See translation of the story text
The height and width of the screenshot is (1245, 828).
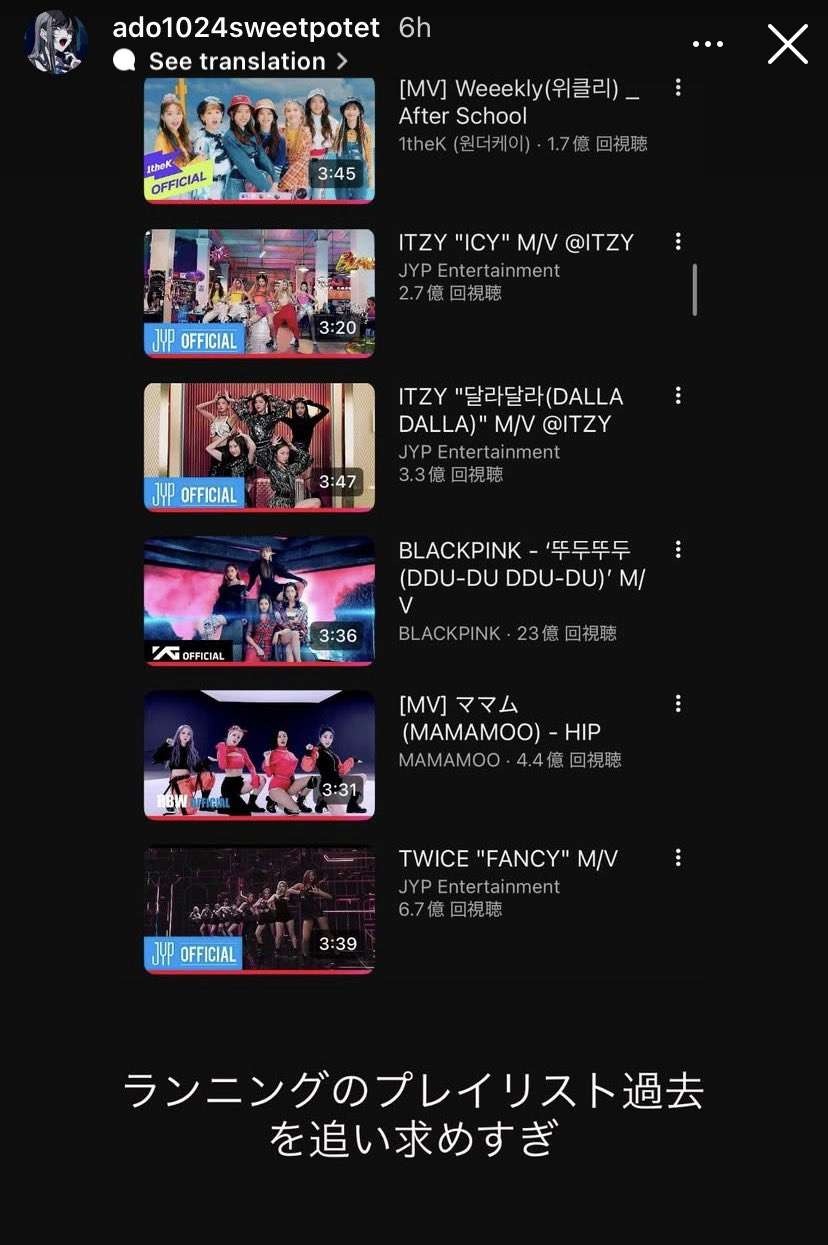coord(236,61)
